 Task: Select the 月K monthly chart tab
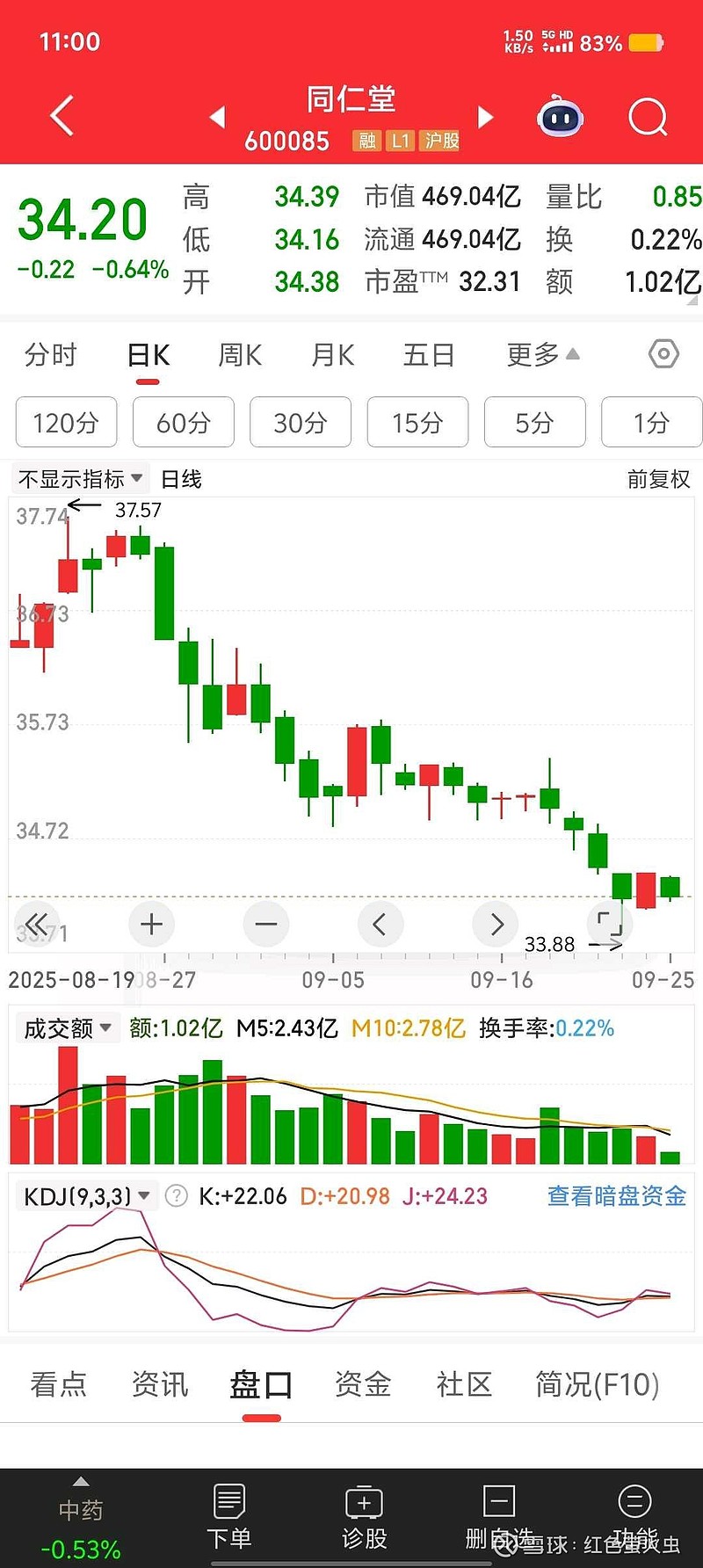(333, 355)
